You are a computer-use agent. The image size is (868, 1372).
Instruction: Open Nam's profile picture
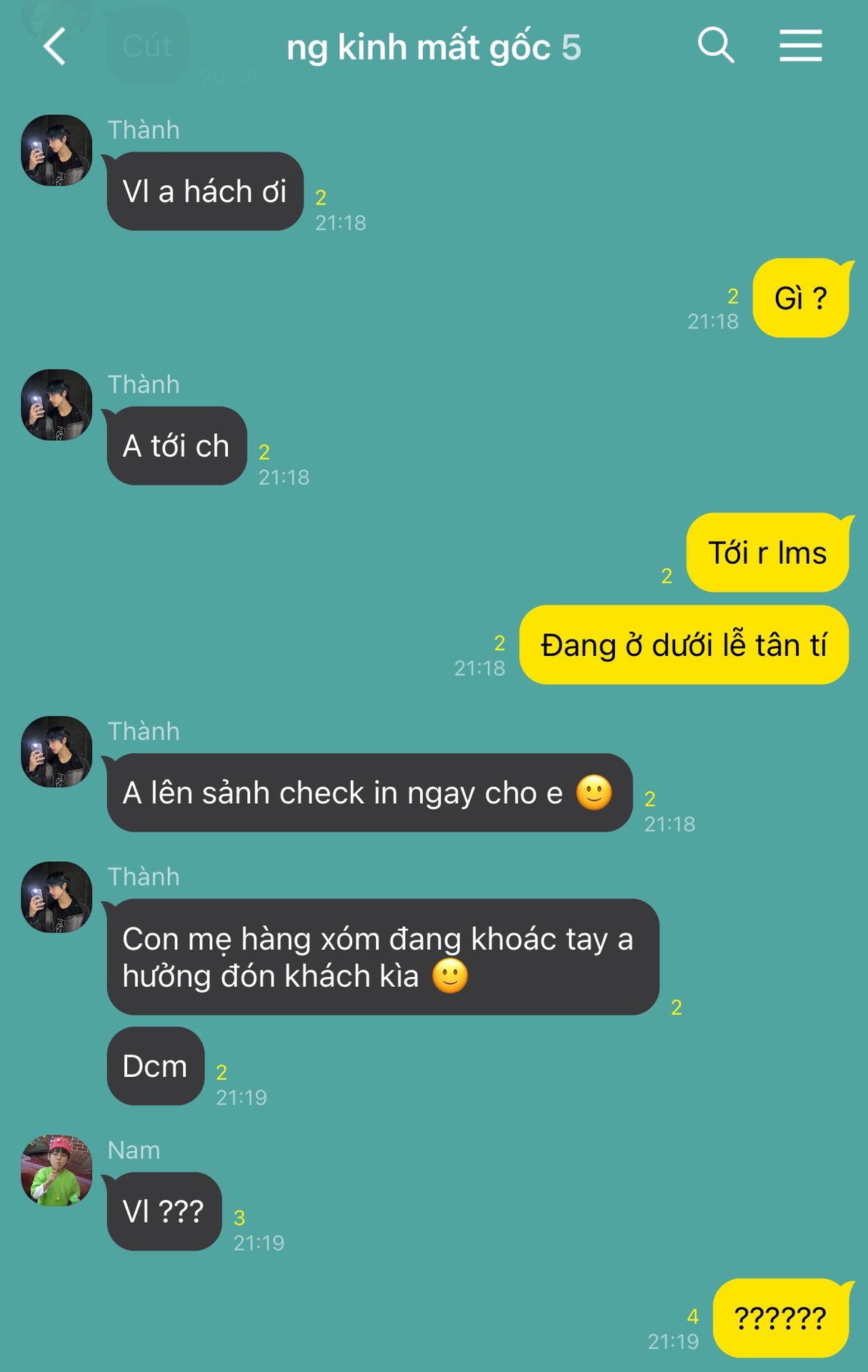tap(56, 1170)
